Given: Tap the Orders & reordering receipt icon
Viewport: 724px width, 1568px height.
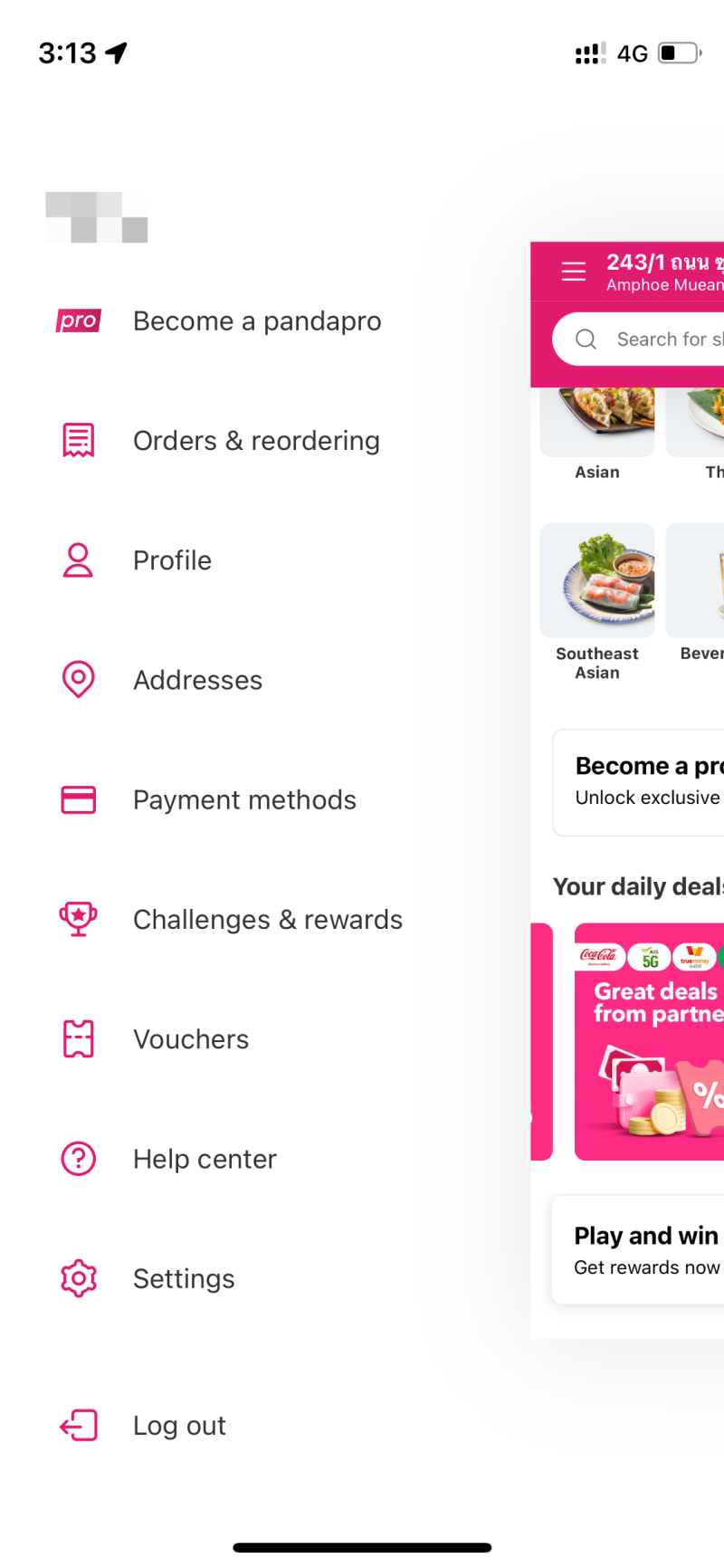Looking at the screenshot, I should point(78,440).
